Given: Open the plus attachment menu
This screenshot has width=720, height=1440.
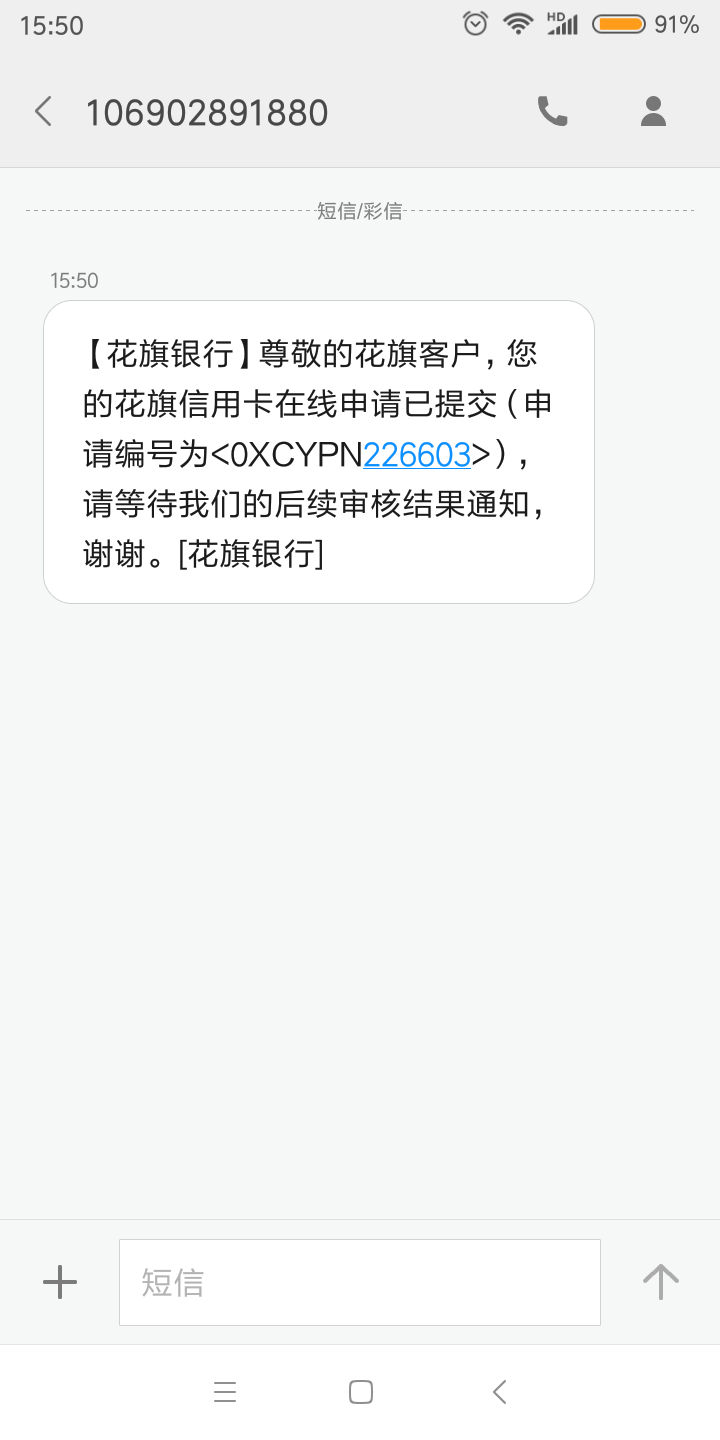Looking at the screenshot, I should (x=60, y=1281).
